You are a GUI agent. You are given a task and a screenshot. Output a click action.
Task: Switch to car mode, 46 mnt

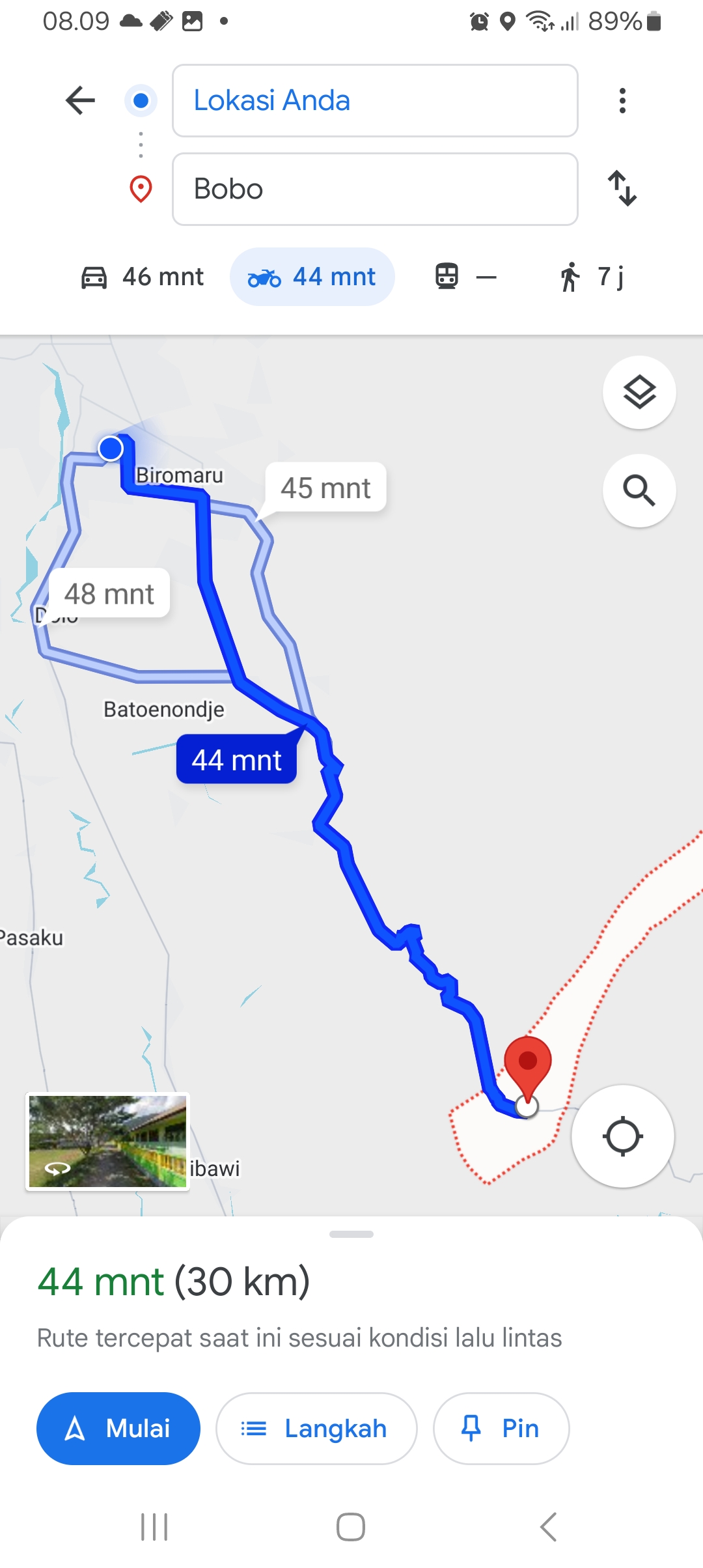142,277
